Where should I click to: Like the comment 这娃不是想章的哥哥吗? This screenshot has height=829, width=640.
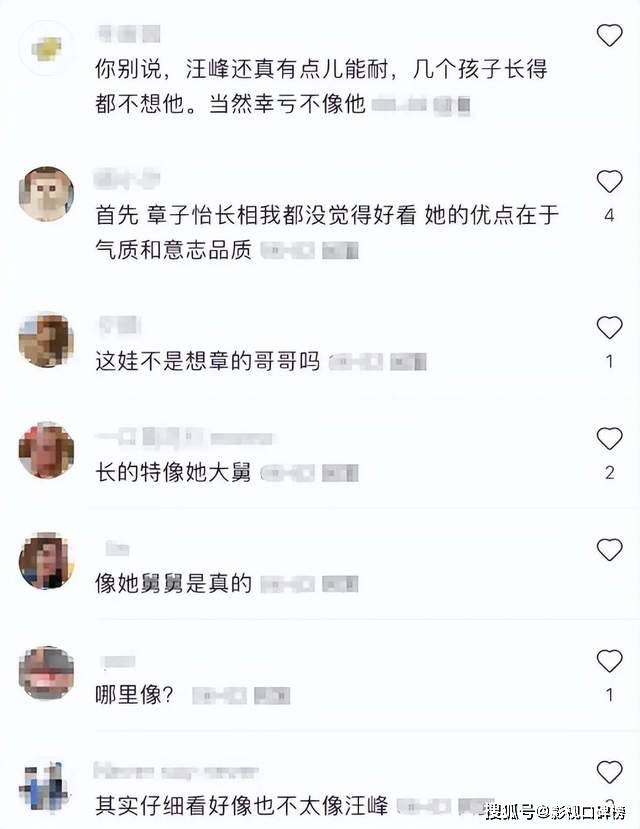609,327
